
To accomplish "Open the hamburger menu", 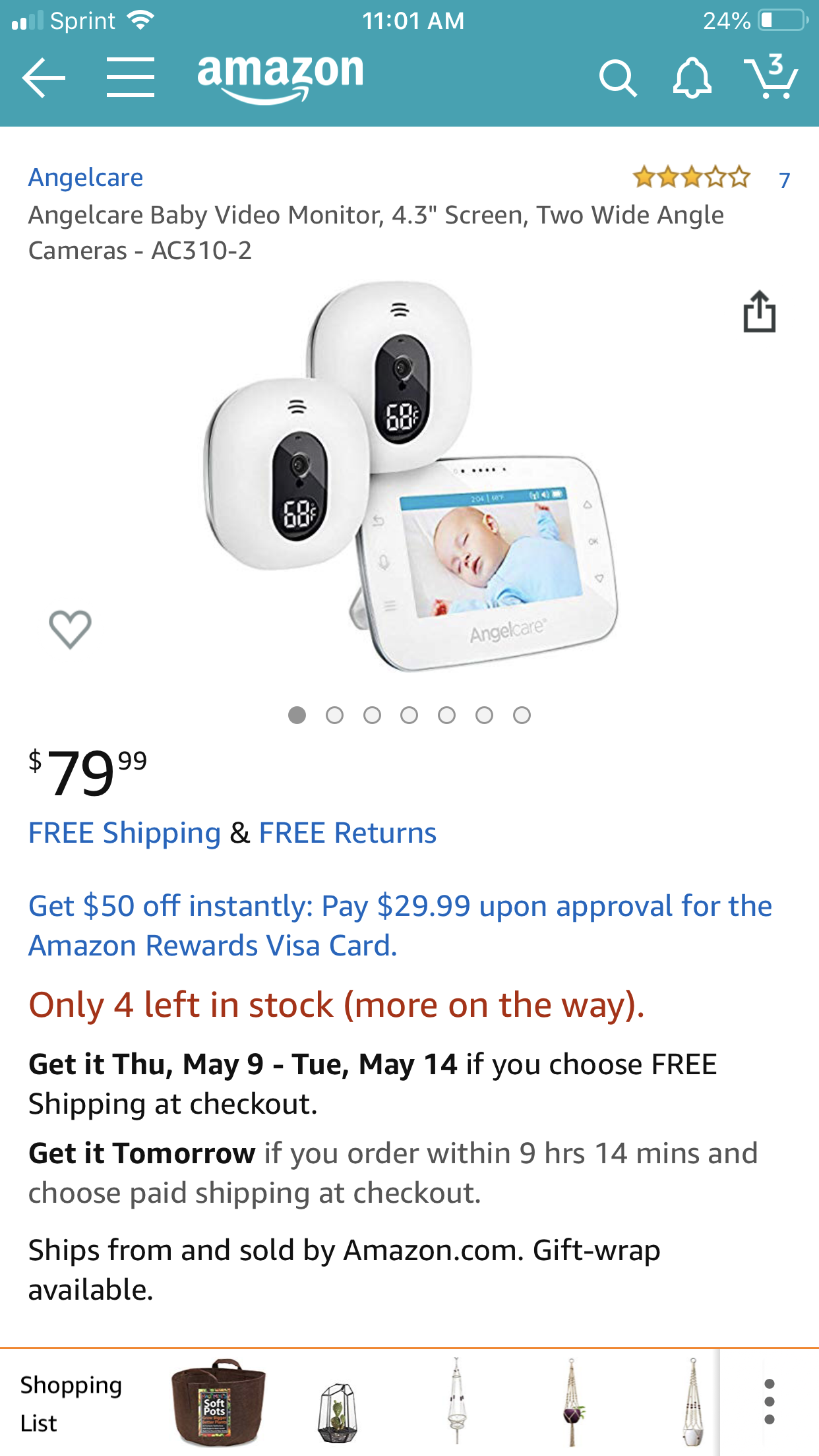I will point(131,78).
